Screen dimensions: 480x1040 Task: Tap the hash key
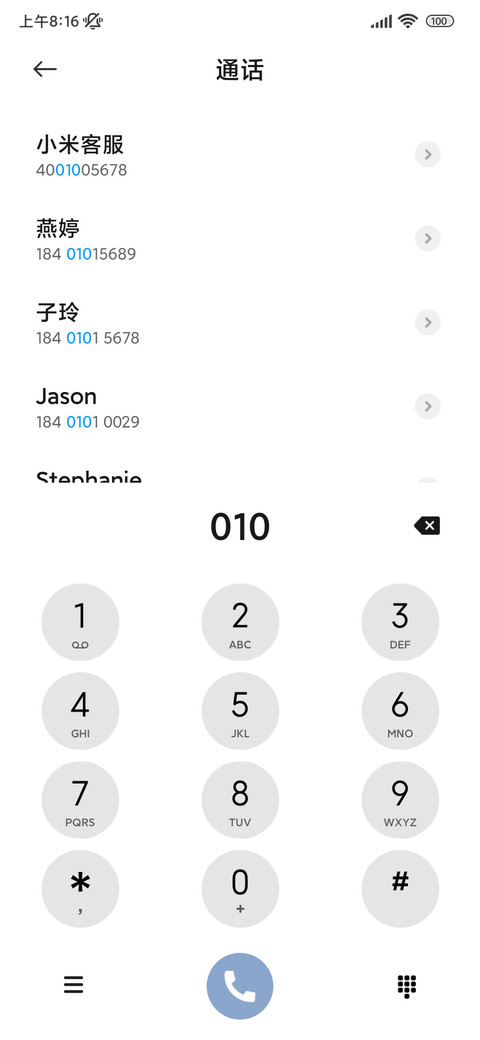coord(400,889)
